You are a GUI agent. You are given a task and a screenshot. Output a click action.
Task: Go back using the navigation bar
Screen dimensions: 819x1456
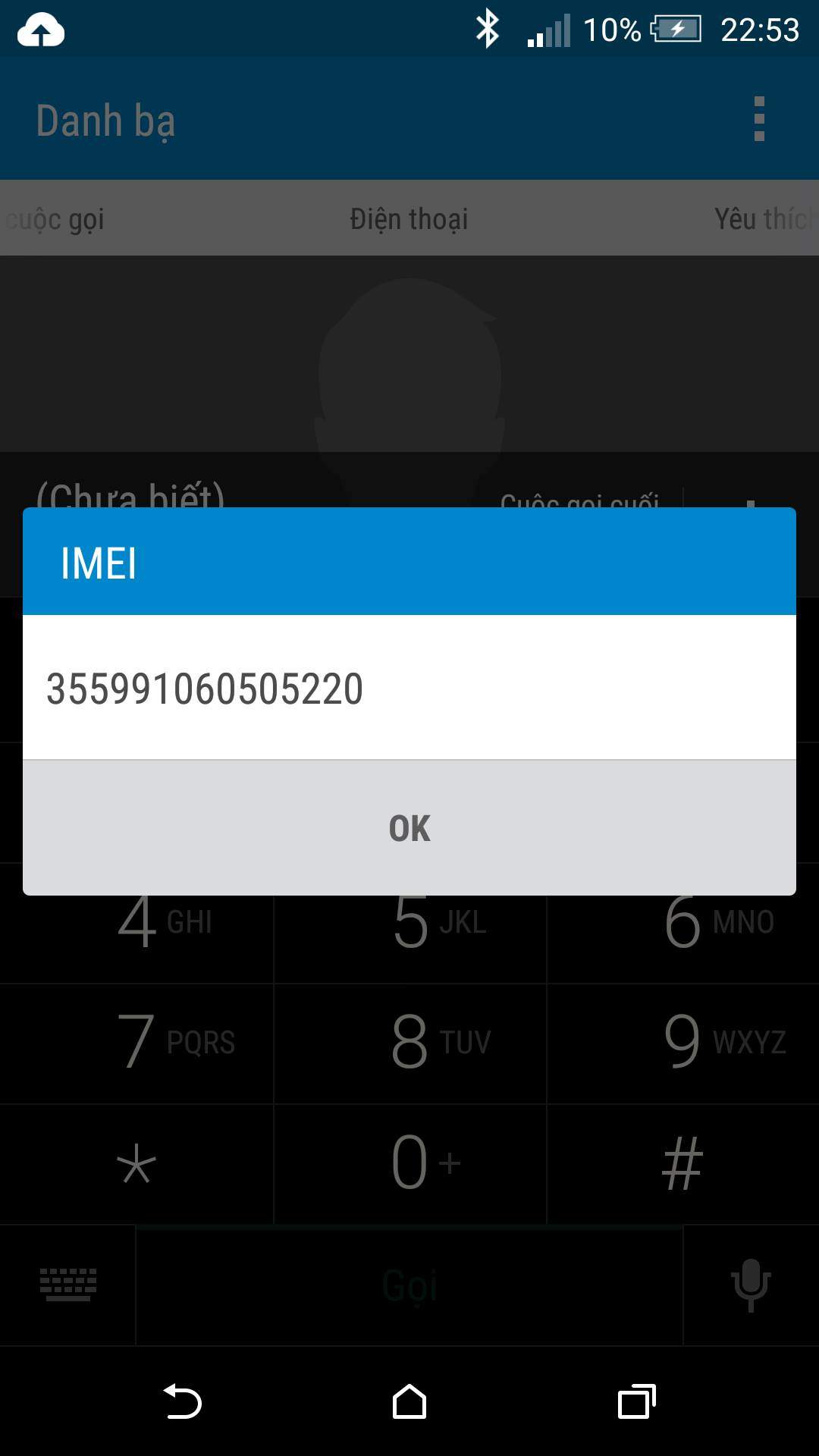[x=183, y=1401]
